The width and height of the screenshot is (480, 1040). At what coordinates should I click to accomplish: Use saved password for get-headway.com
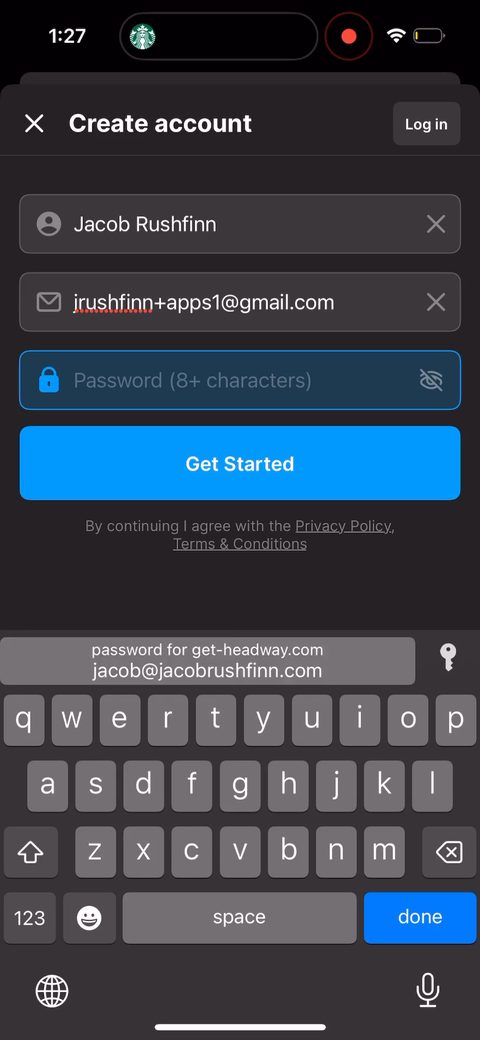pyautogui.click(x=208, y=661)
